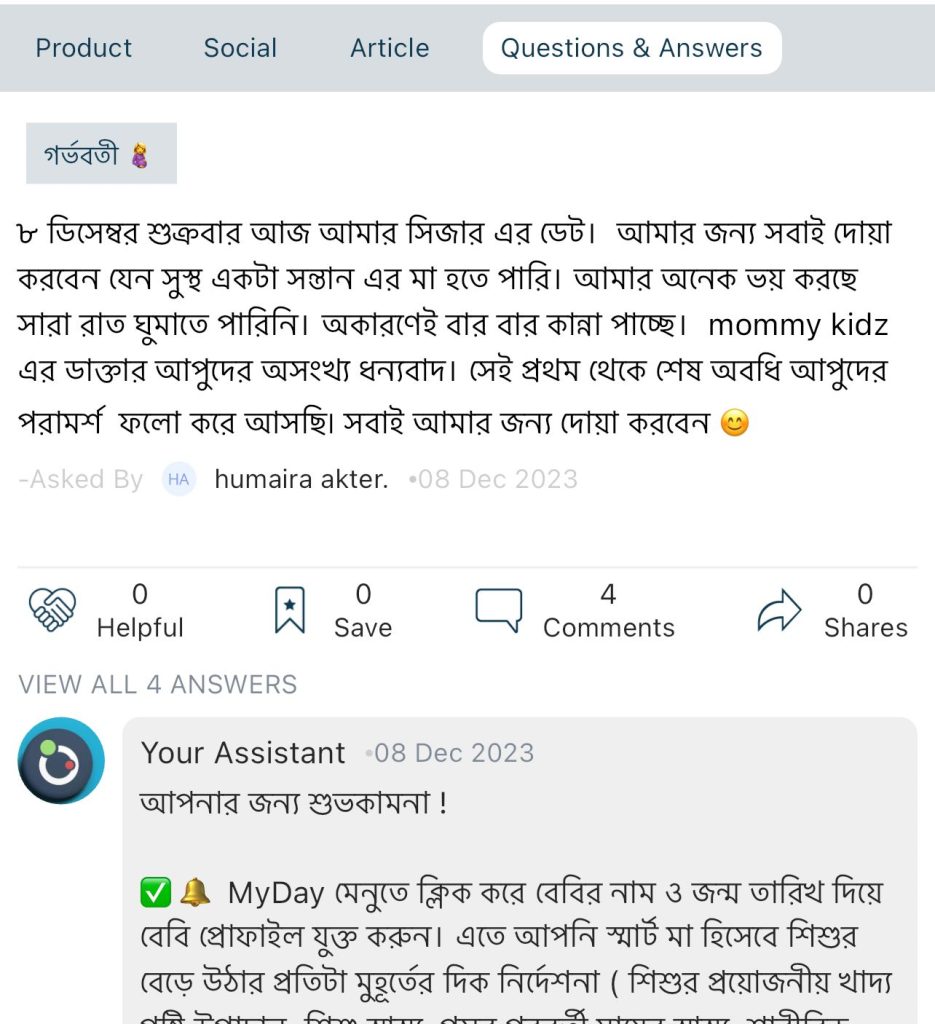Image resolution: width=935 pixels, height=1024 pixels.
Task: View all 4 answers
Action: coord(158,684)
